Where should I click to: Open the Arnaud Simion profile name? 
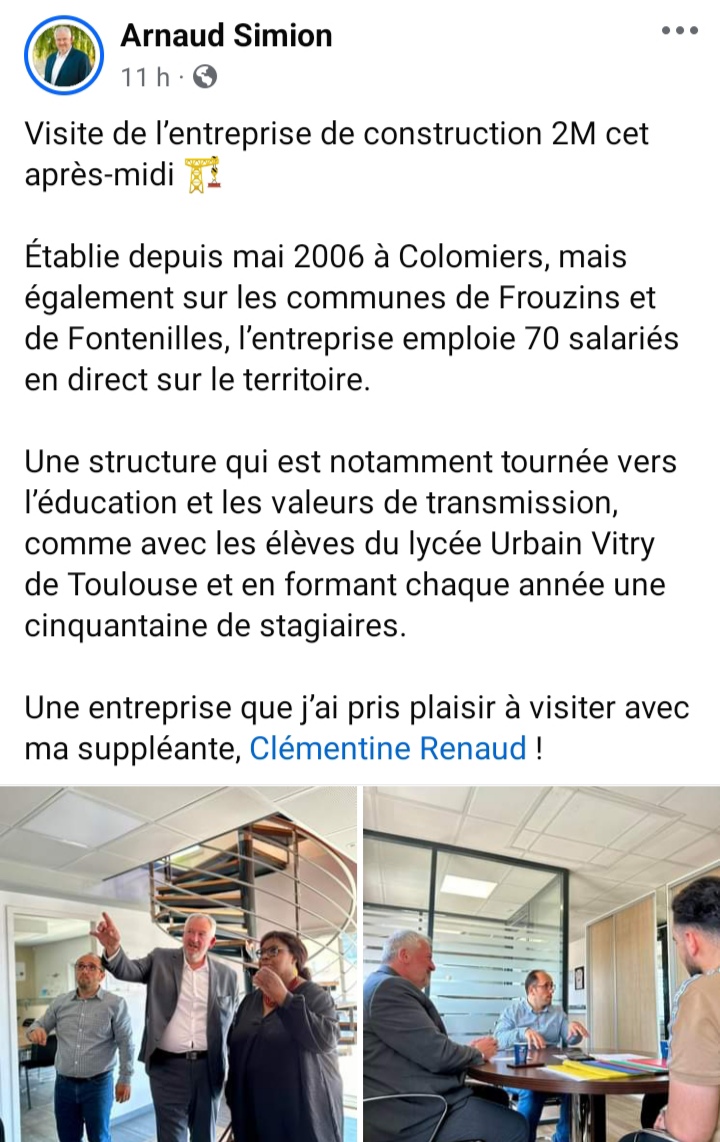[226, 36]
